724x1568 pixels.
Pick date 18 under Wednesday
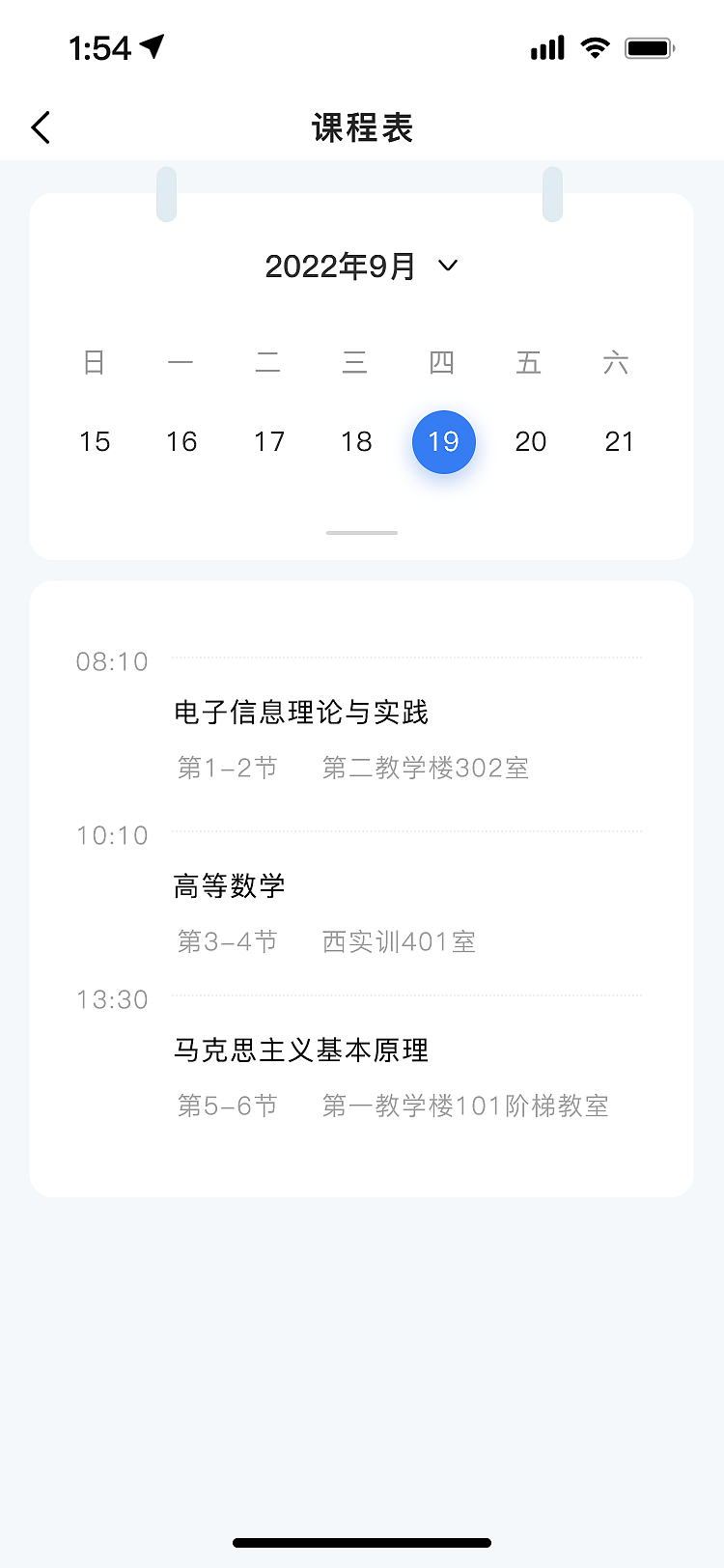(356, 441)
